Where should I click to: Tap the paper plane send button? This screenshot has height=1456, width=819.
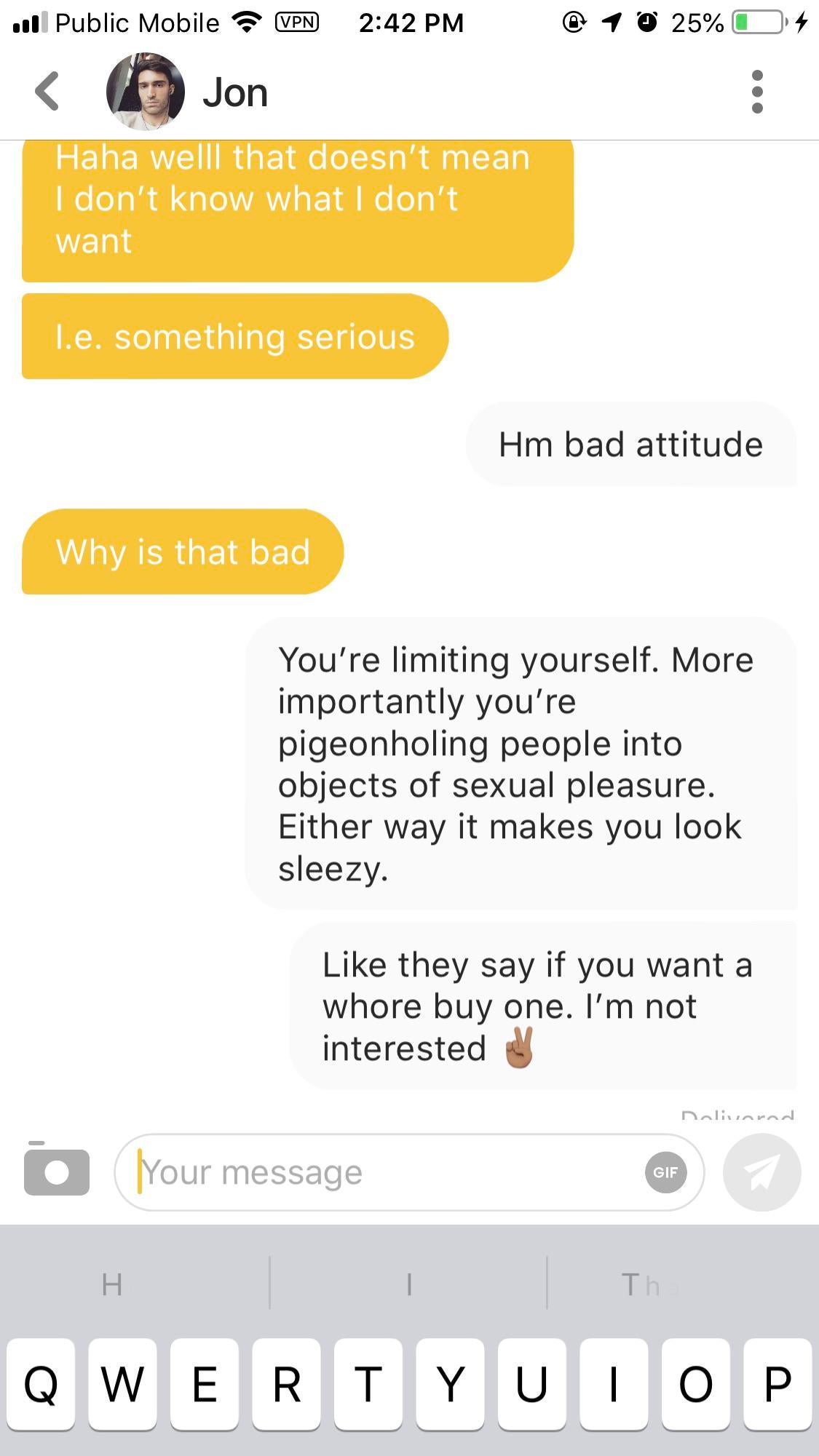click(761, 1172)
